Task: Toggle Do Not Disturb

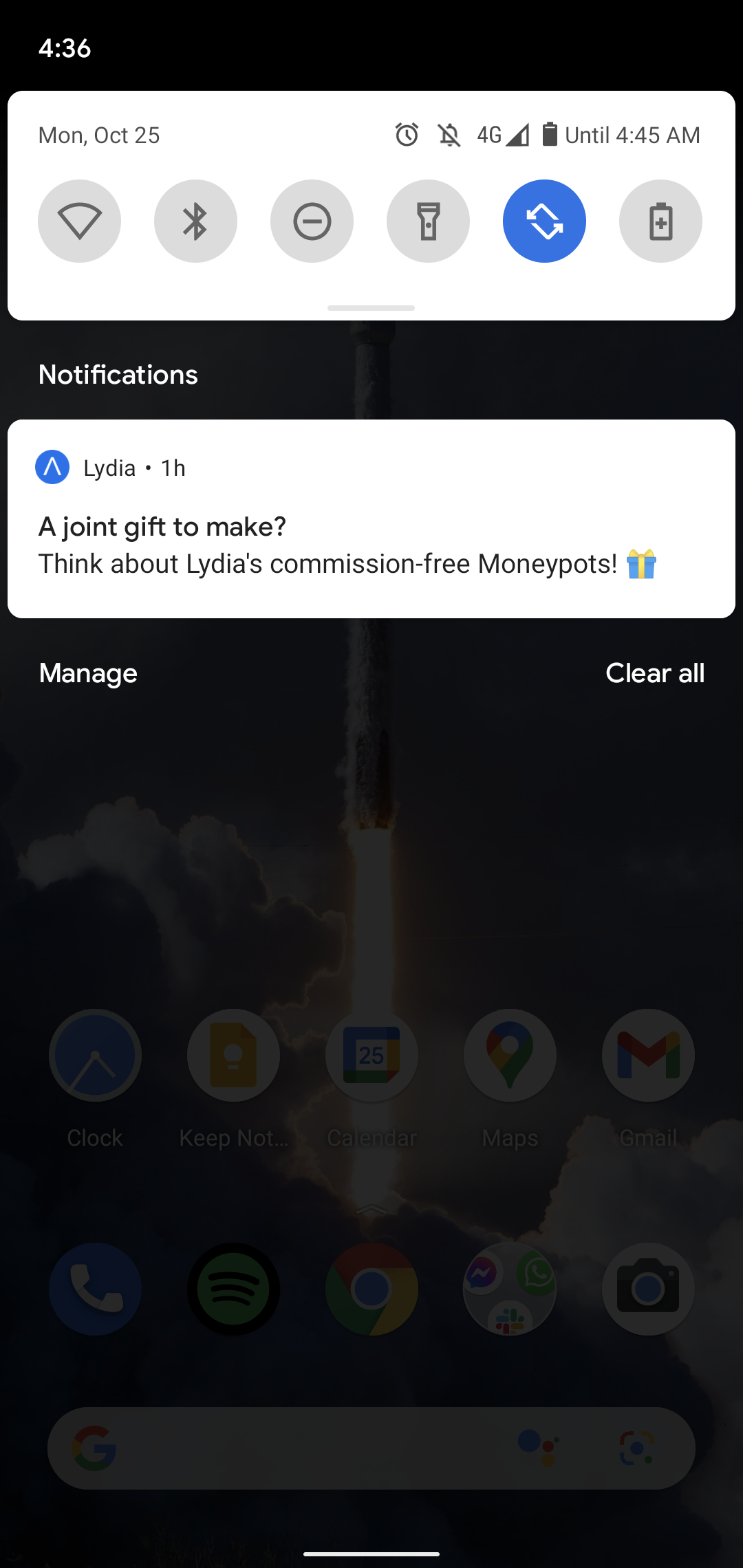Action: [x=312, y=221]
